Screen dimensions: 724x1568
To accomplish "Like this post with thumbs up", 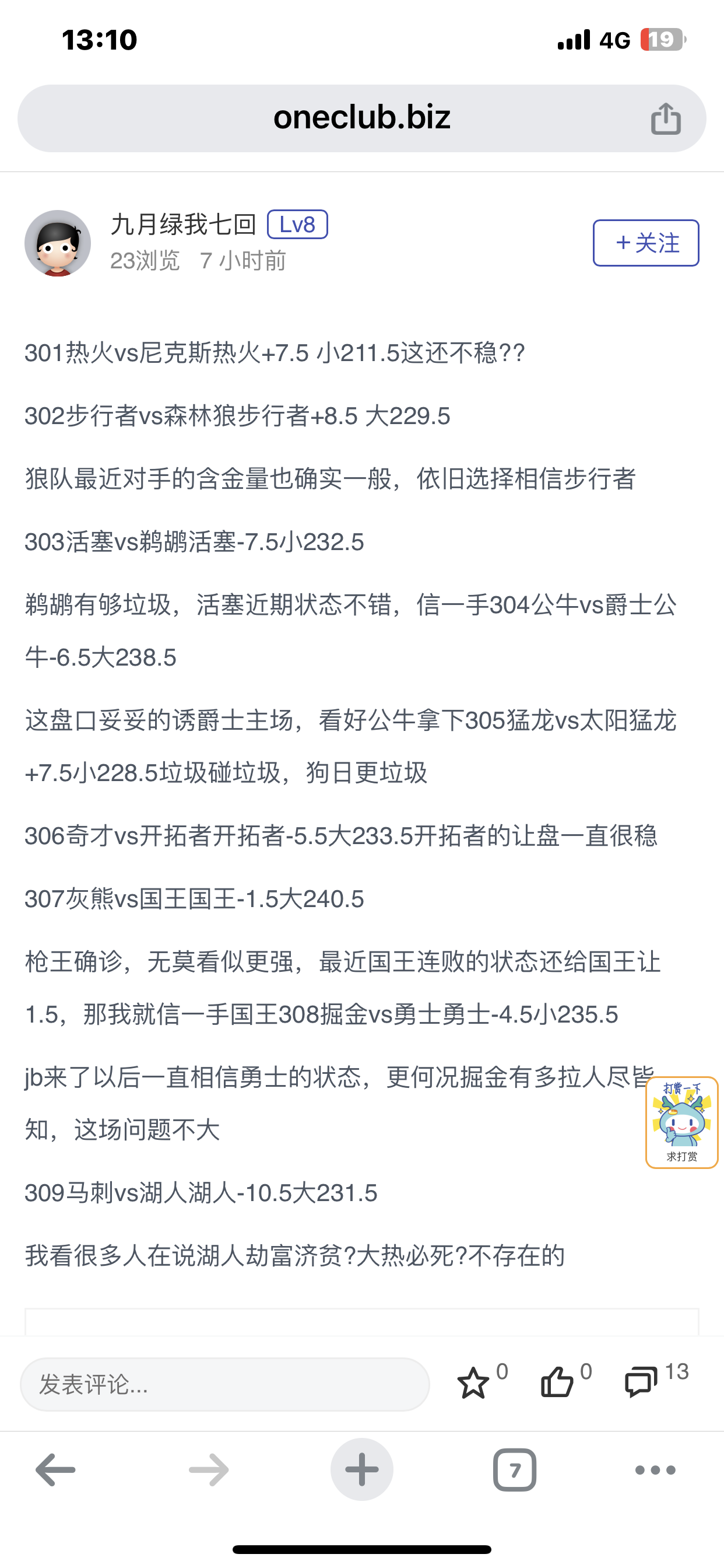I will coord(557,1382).
